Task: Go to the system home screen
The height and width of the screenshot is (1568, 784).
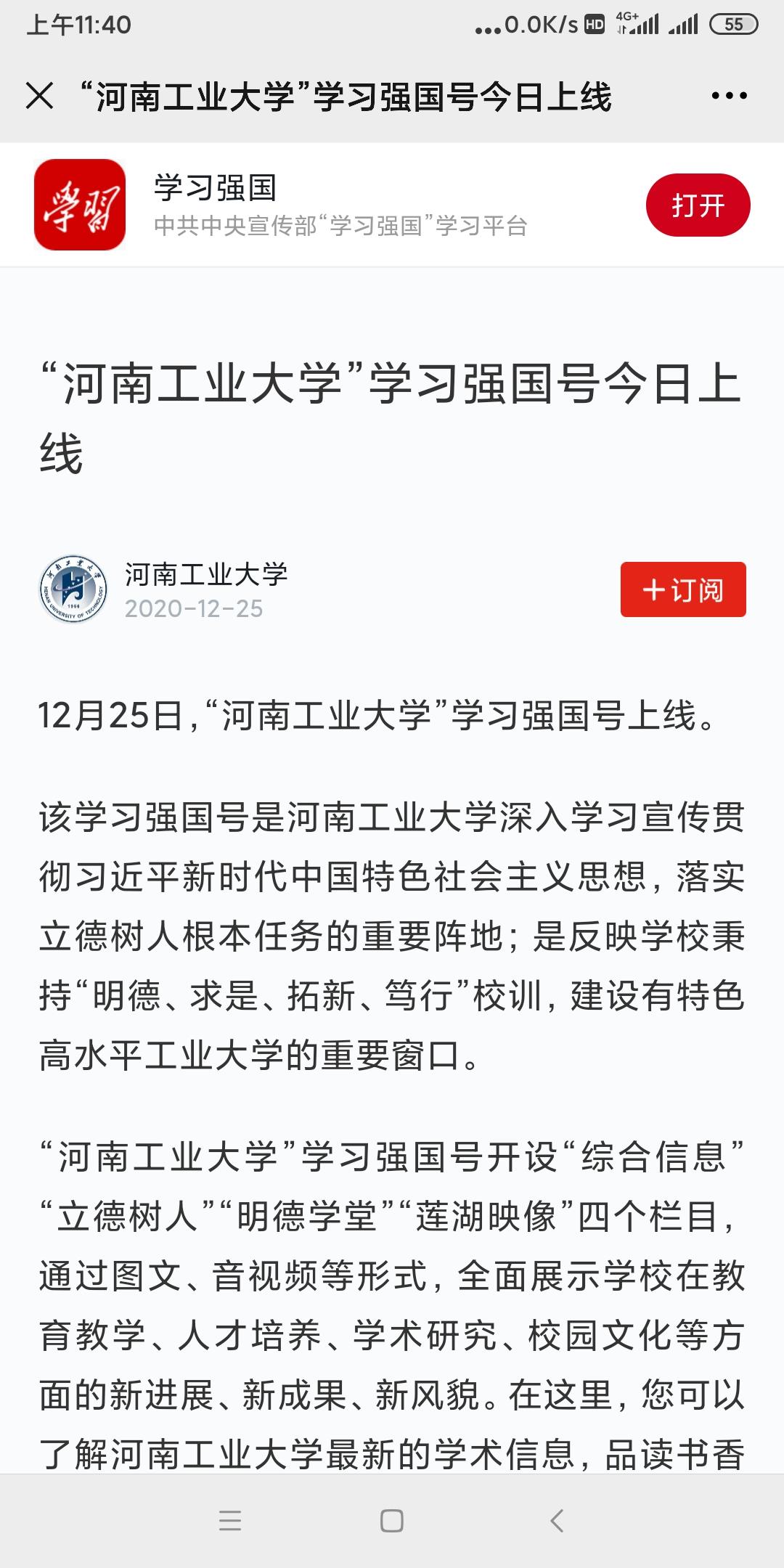Action: 392,1520
